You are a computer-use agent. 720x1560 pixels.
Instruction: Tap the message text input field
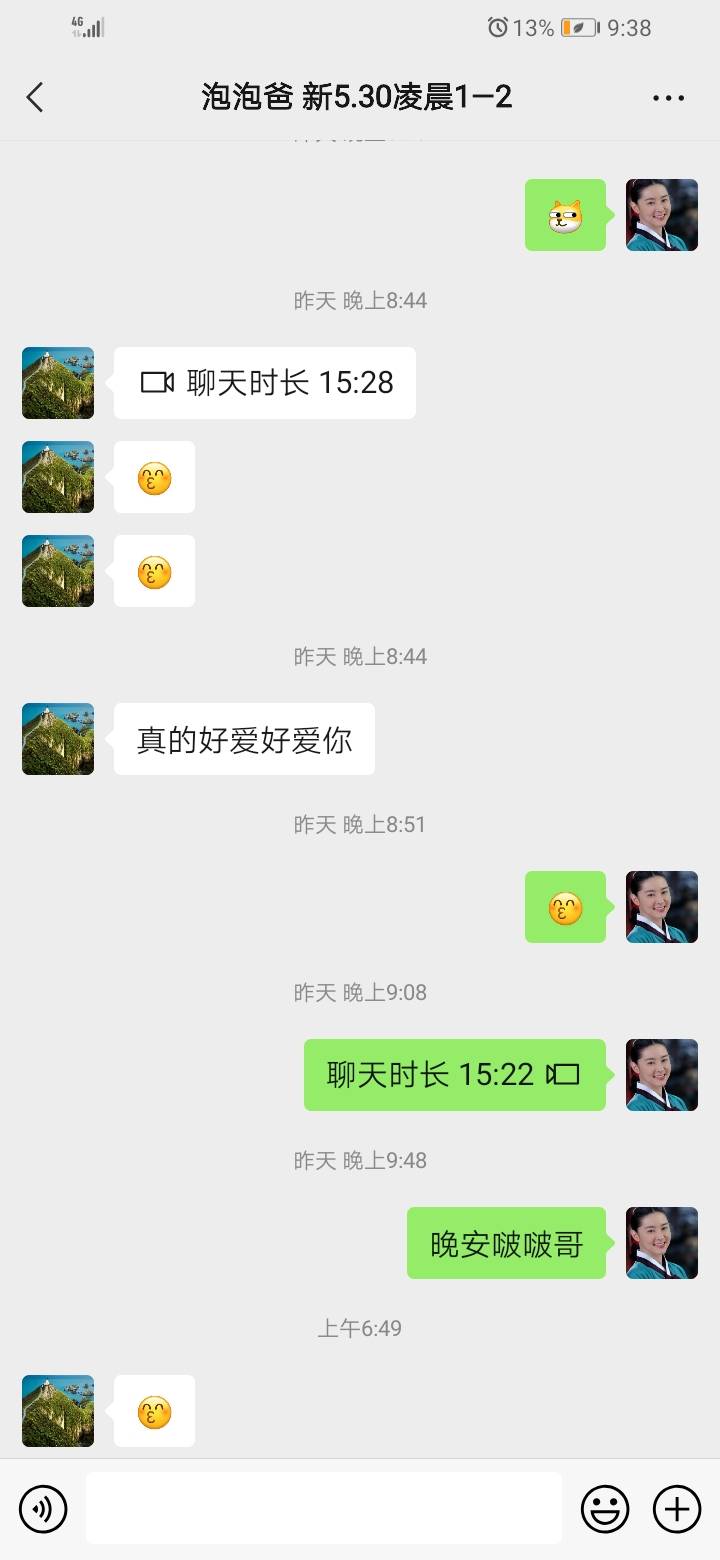point(323,1508)
